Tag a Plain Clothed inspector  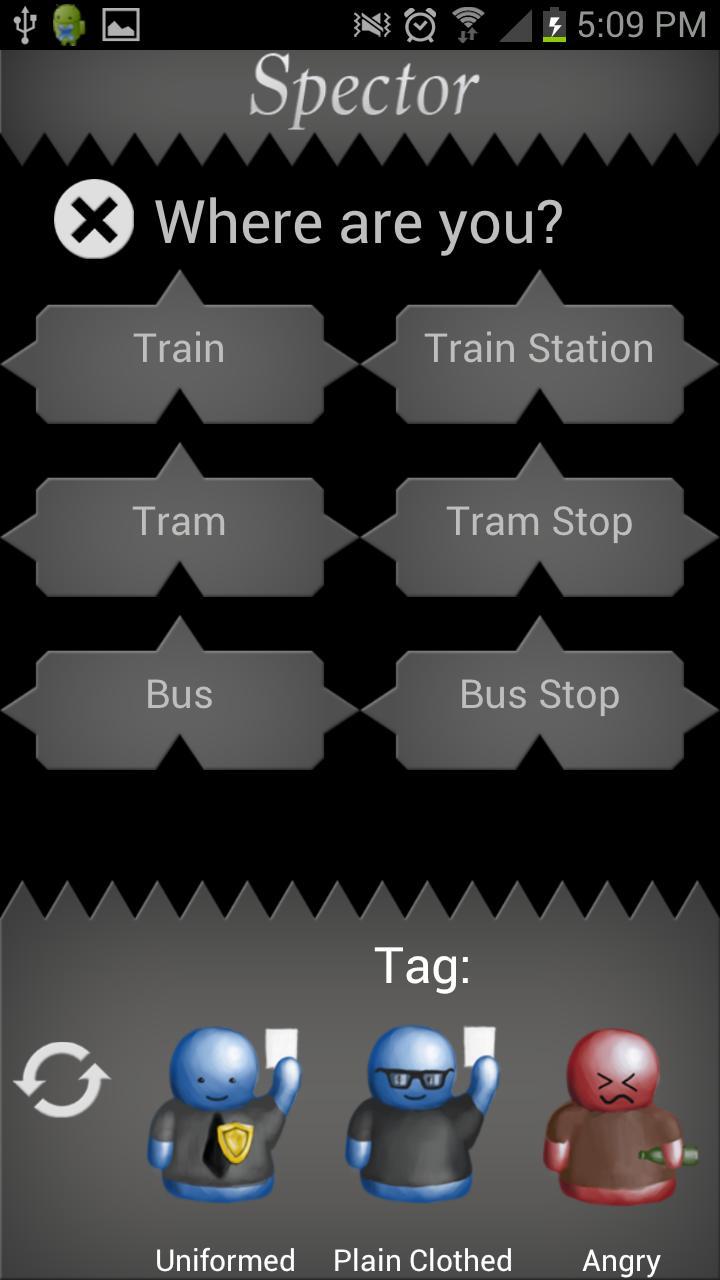422,1115
